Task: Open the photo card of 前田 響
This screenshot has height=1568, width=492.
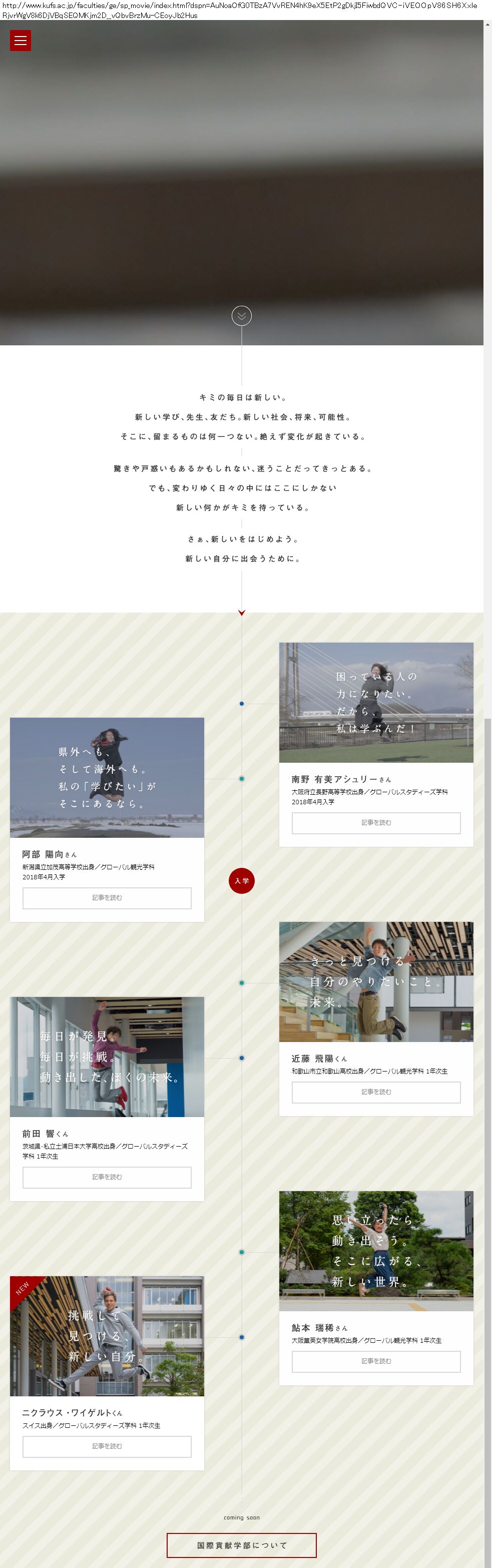Action: coord(107,1057)
